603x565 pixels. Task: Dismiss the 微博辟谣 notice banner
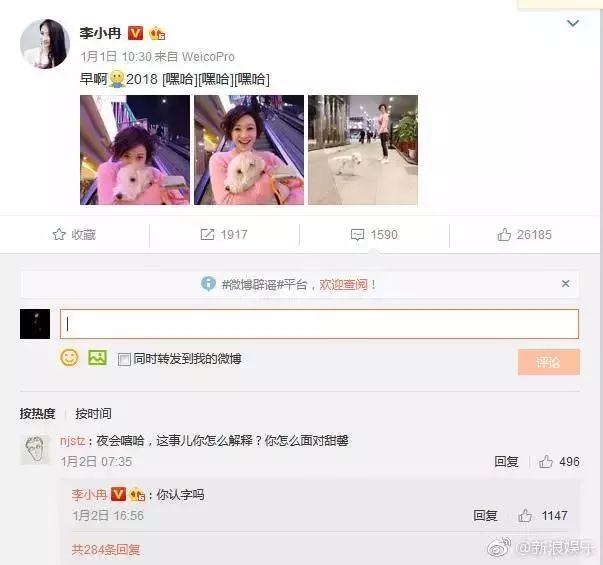click(565, 284)
